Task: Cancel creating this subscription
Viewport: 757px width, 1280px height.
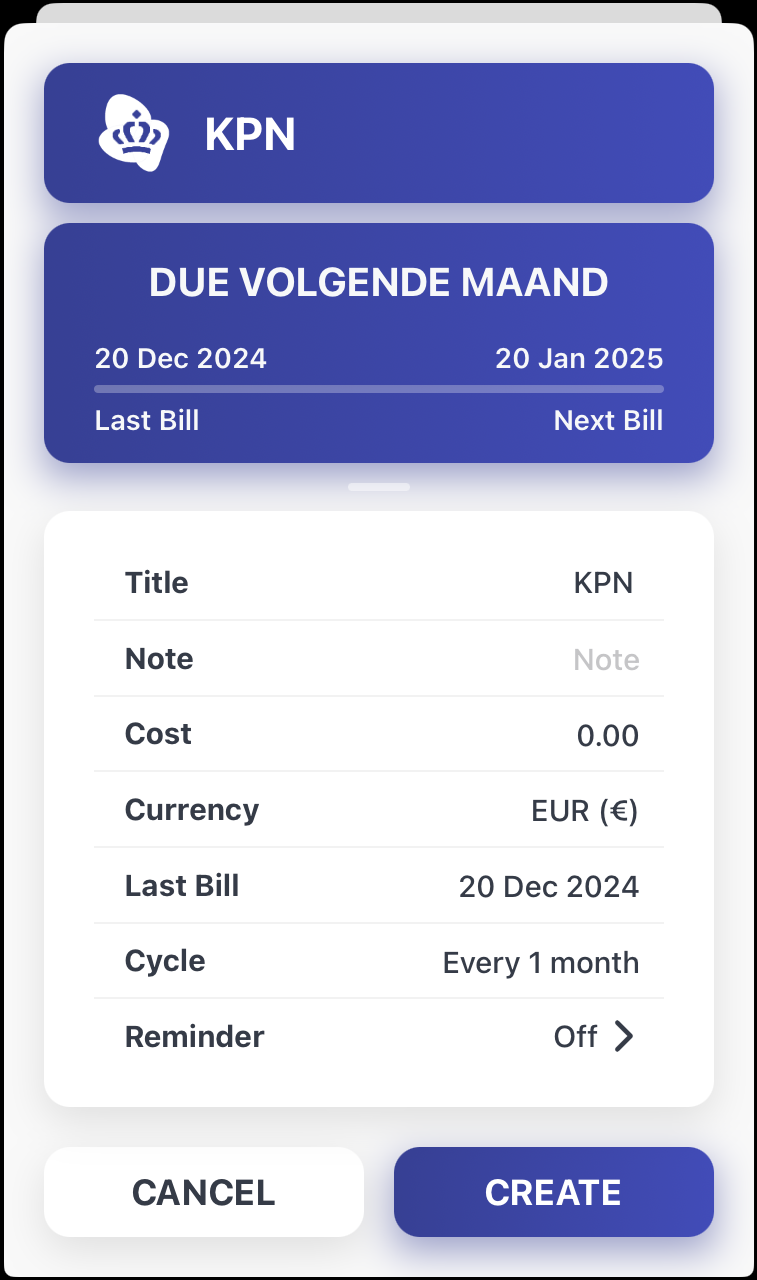Action: click(x=204, y=1192)
